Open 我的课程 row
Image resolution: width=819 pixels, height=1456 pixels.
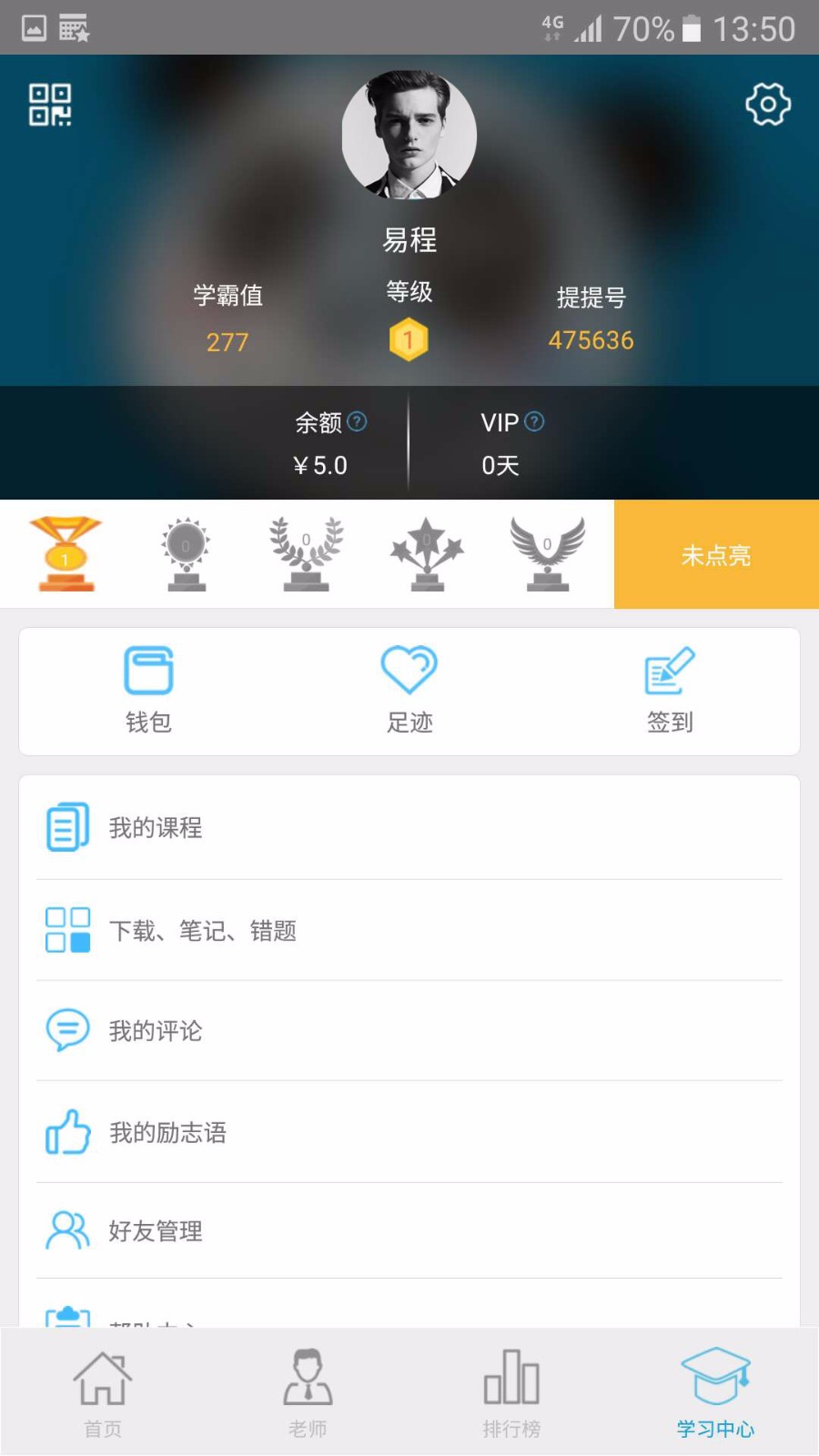[409, 827]
